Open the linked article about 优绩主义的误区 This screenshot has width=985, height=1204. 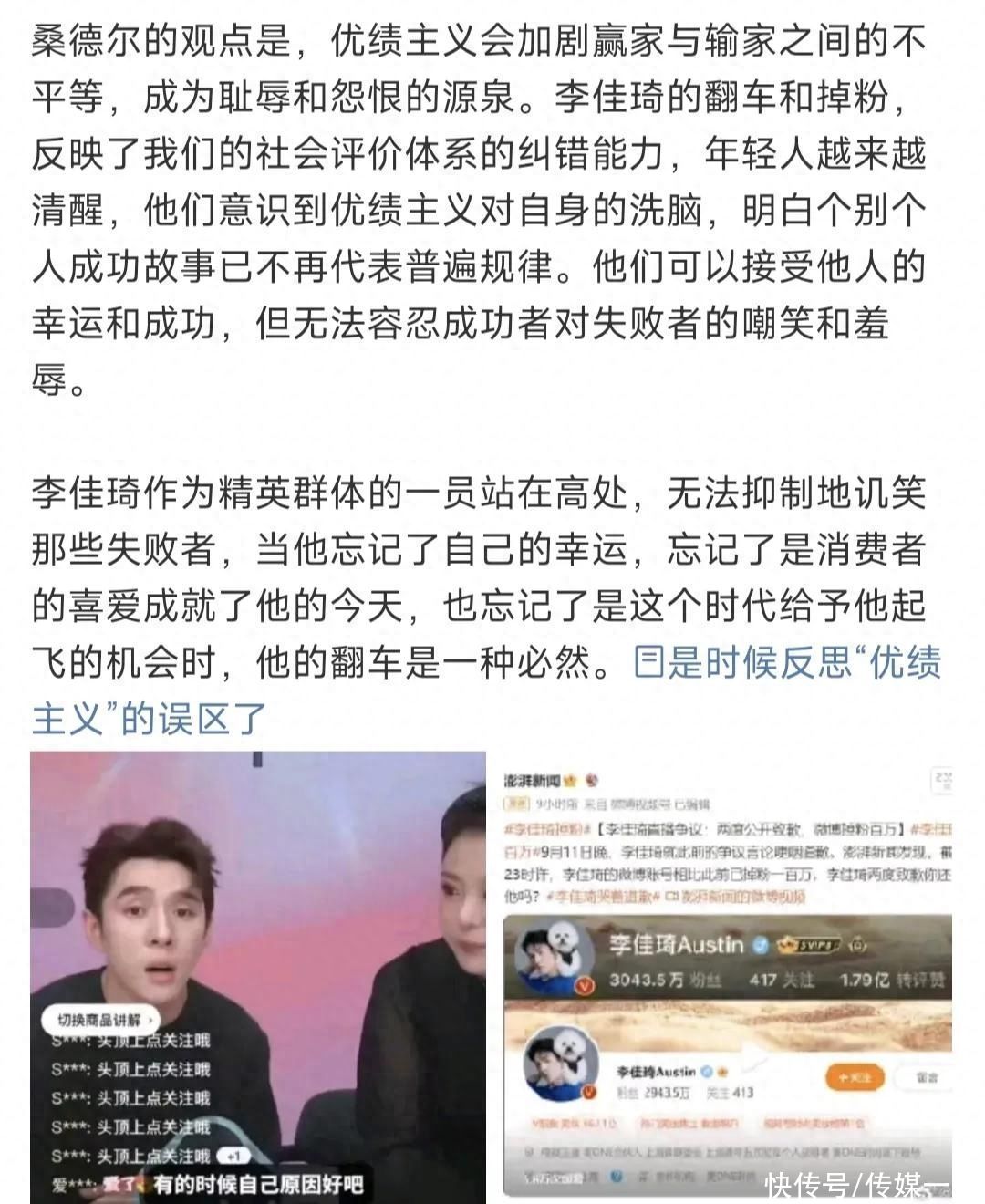pos(786,664)
